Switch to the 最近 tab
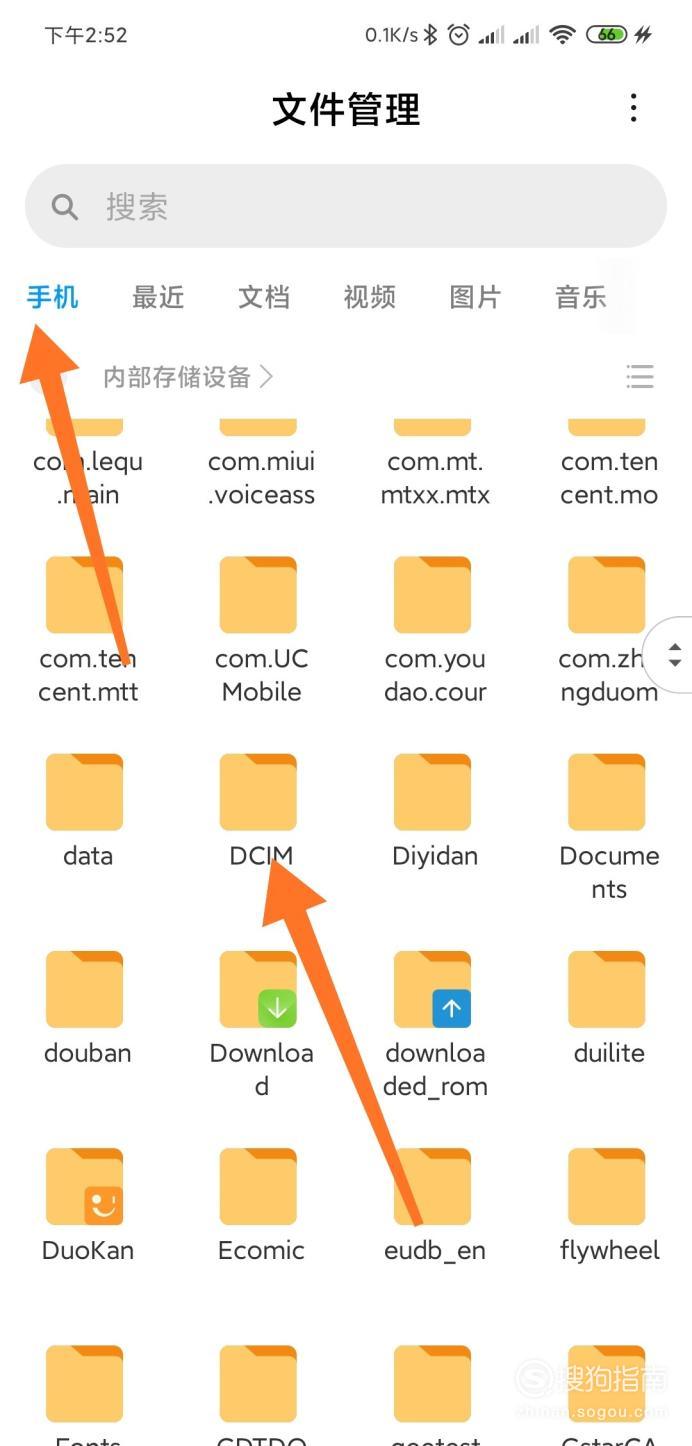The height and width of the screenshot is (1446, 692). click(x=158, y=297)
